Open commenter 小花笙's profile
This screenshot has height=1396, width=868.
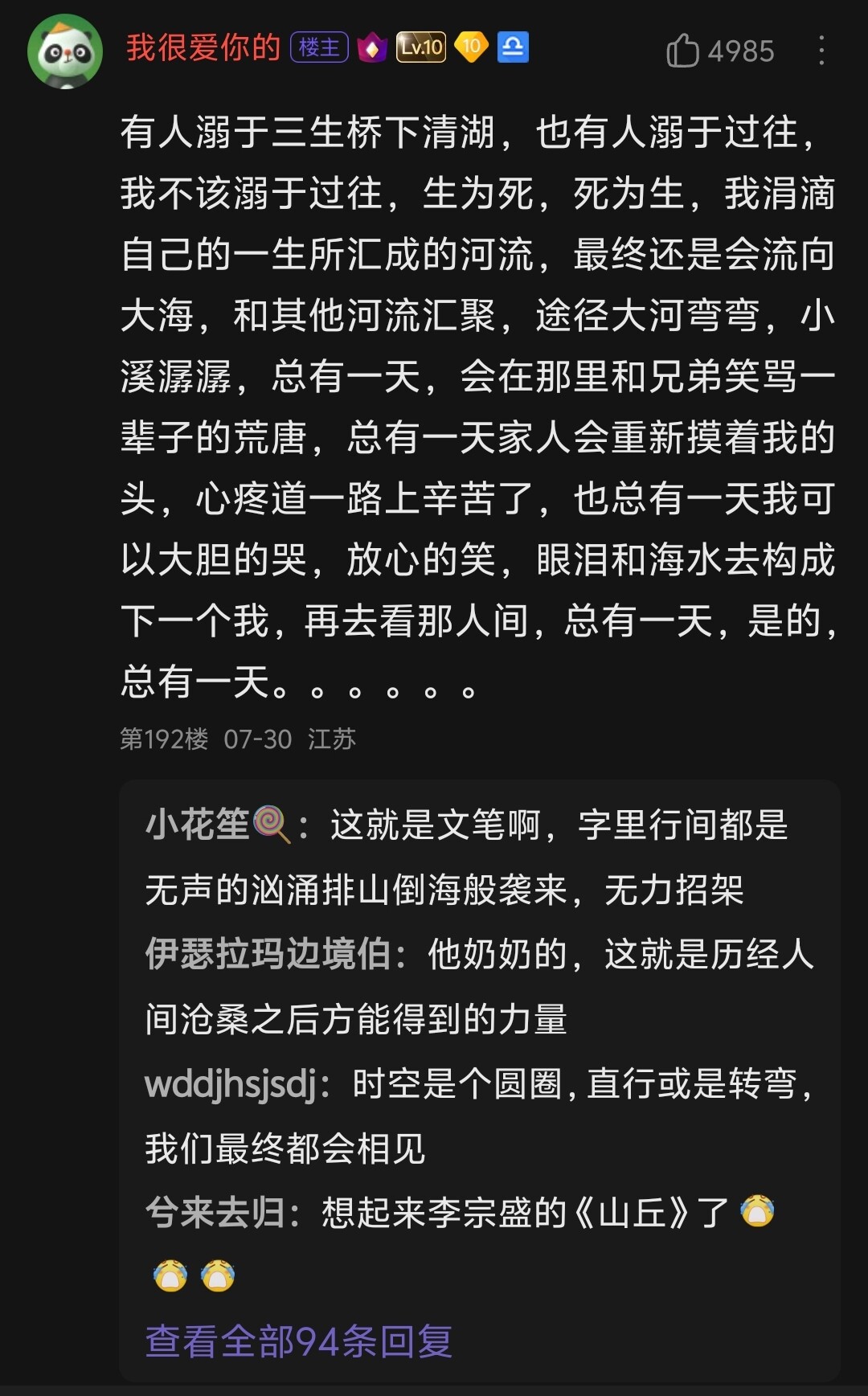tap(198, 825)
